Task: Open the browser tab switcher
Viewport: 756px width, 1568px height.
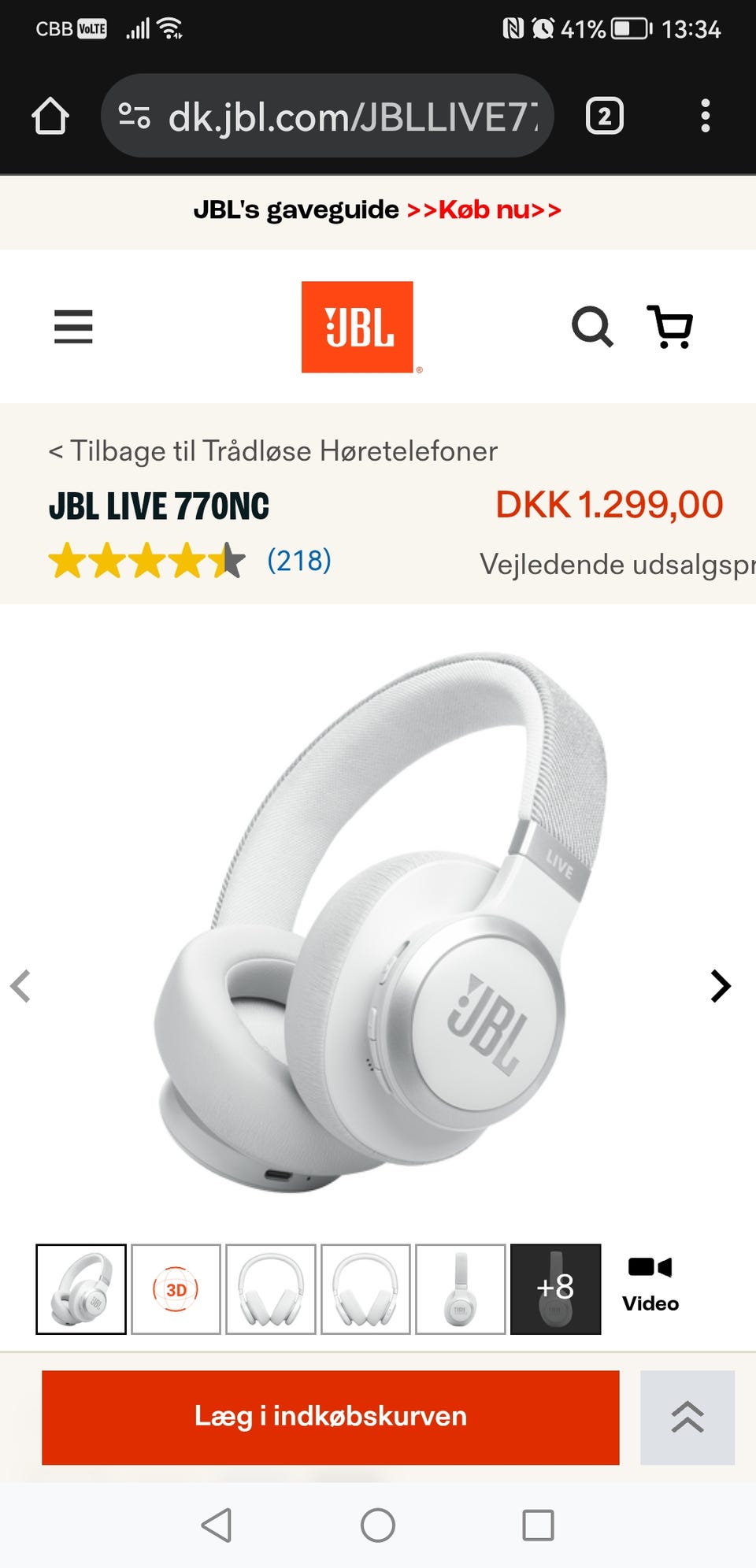Action: 604,115
